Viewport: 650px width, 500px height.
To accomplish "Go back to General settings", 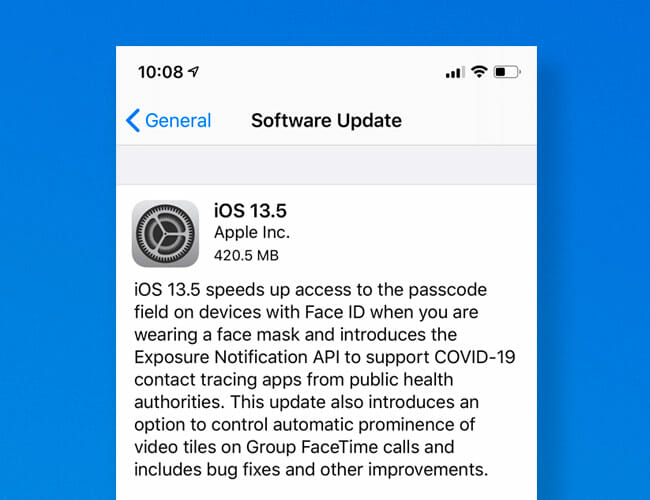I will [168, 121].
